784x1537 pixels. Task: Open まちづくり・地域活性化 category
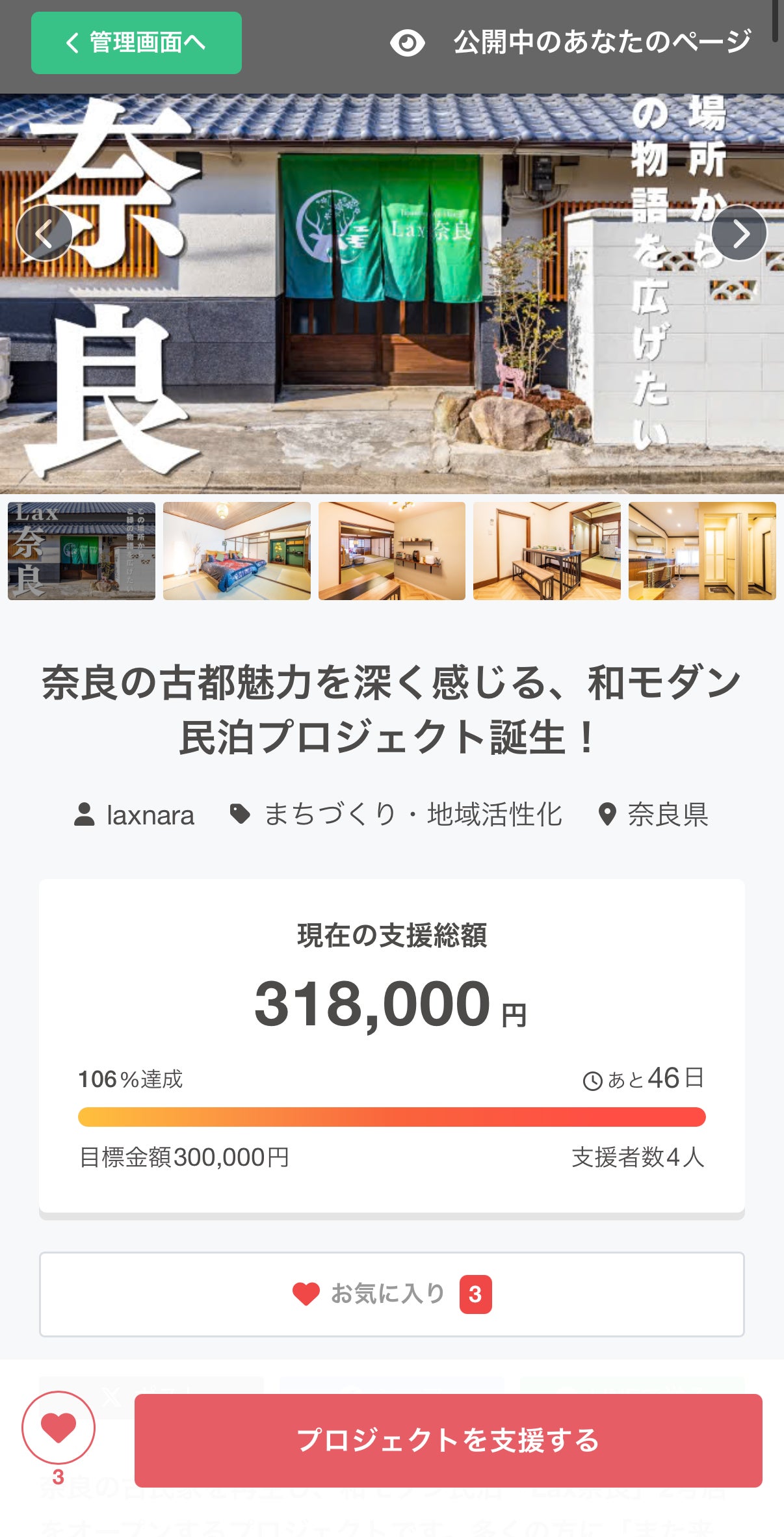397,815
